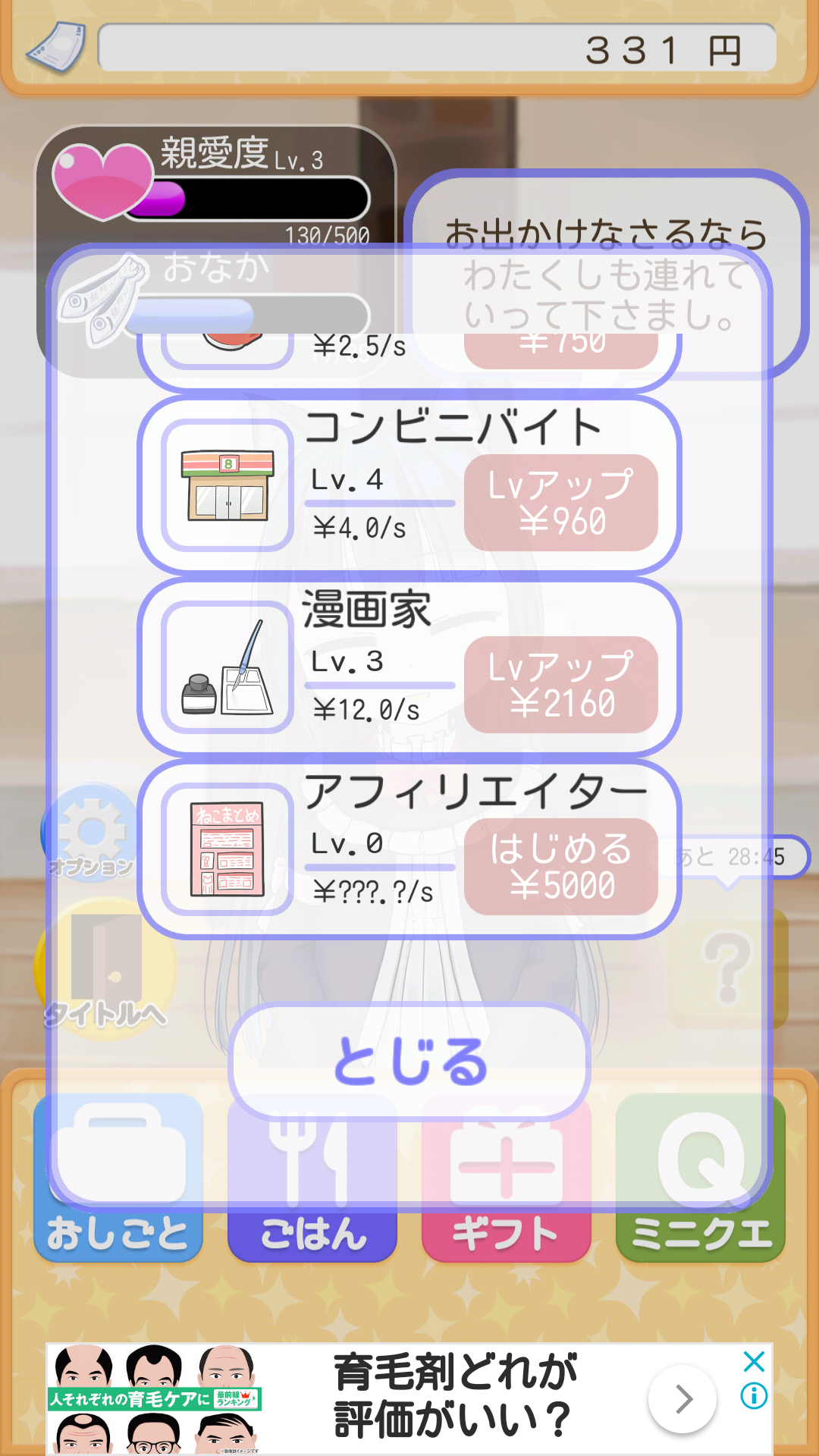Level up the 漫画家 job
Image resolution: width=819 pixels, height=1456 pixels.
pos(560,685)
